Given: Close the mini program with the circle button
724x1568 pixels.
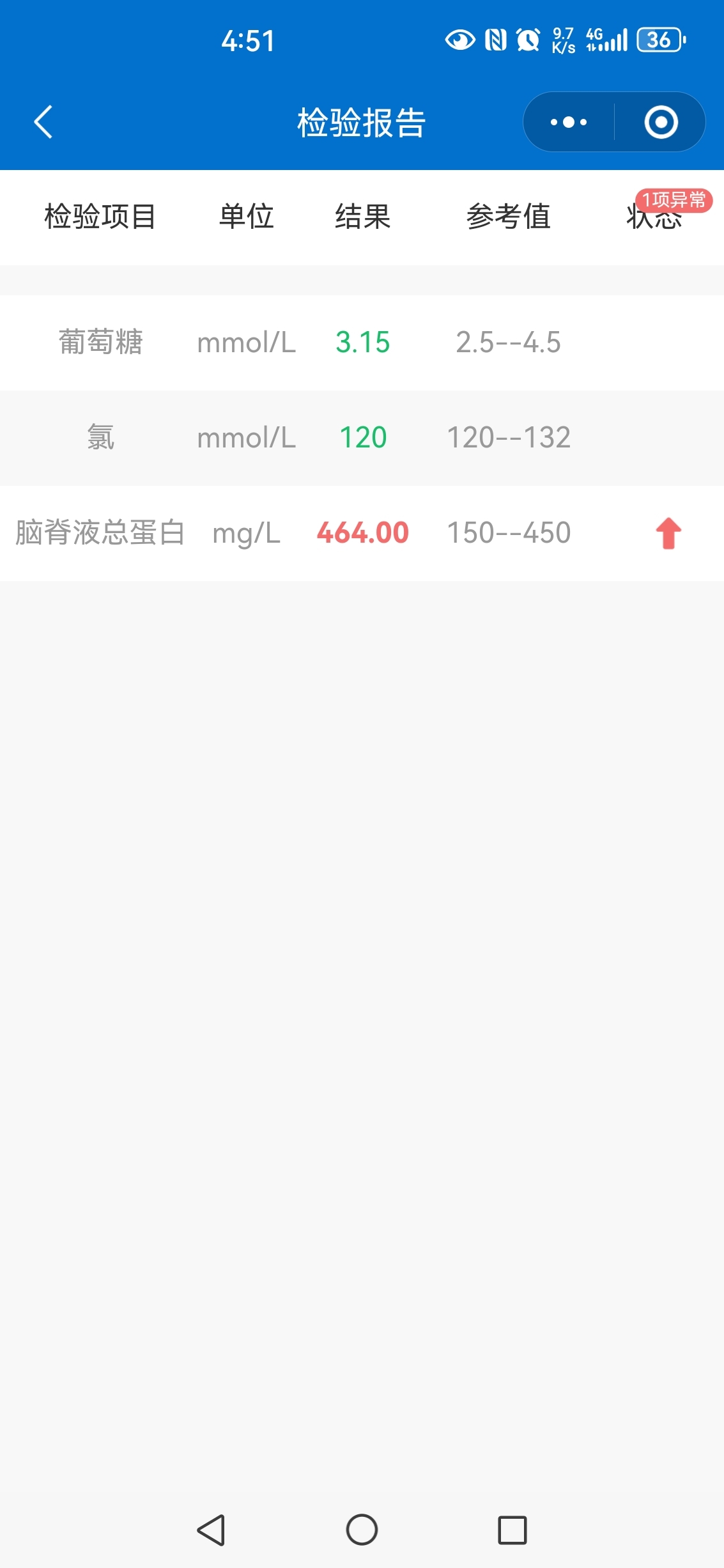Looking at the screenshot, I should (x=661, y=122).
